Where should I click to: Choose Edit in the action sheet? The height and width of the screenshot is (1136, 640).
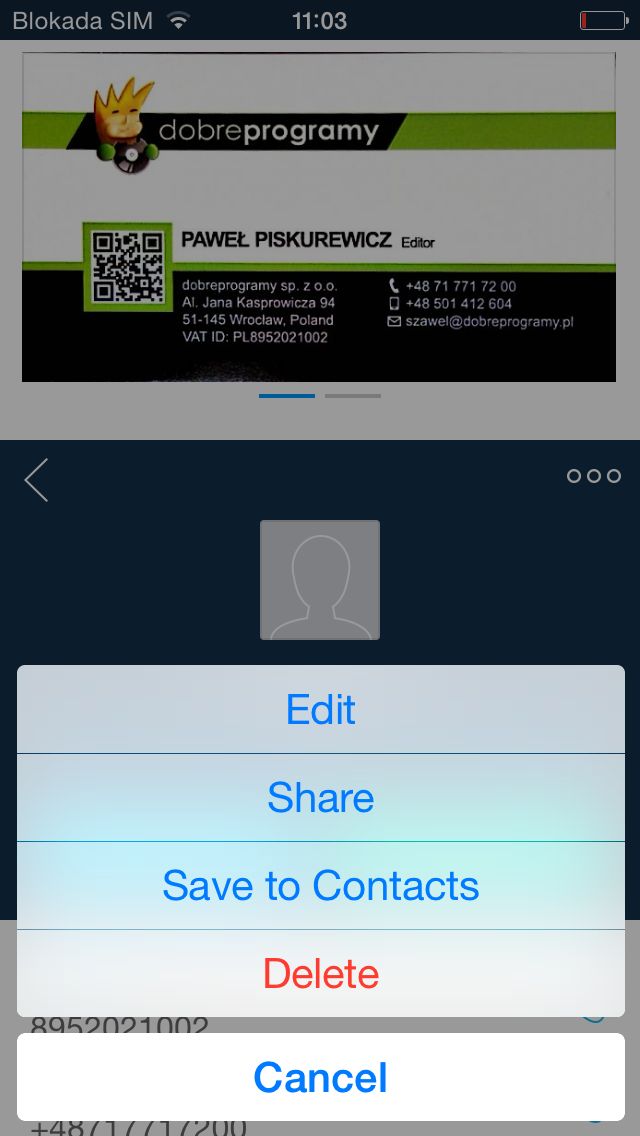[320, 709]
